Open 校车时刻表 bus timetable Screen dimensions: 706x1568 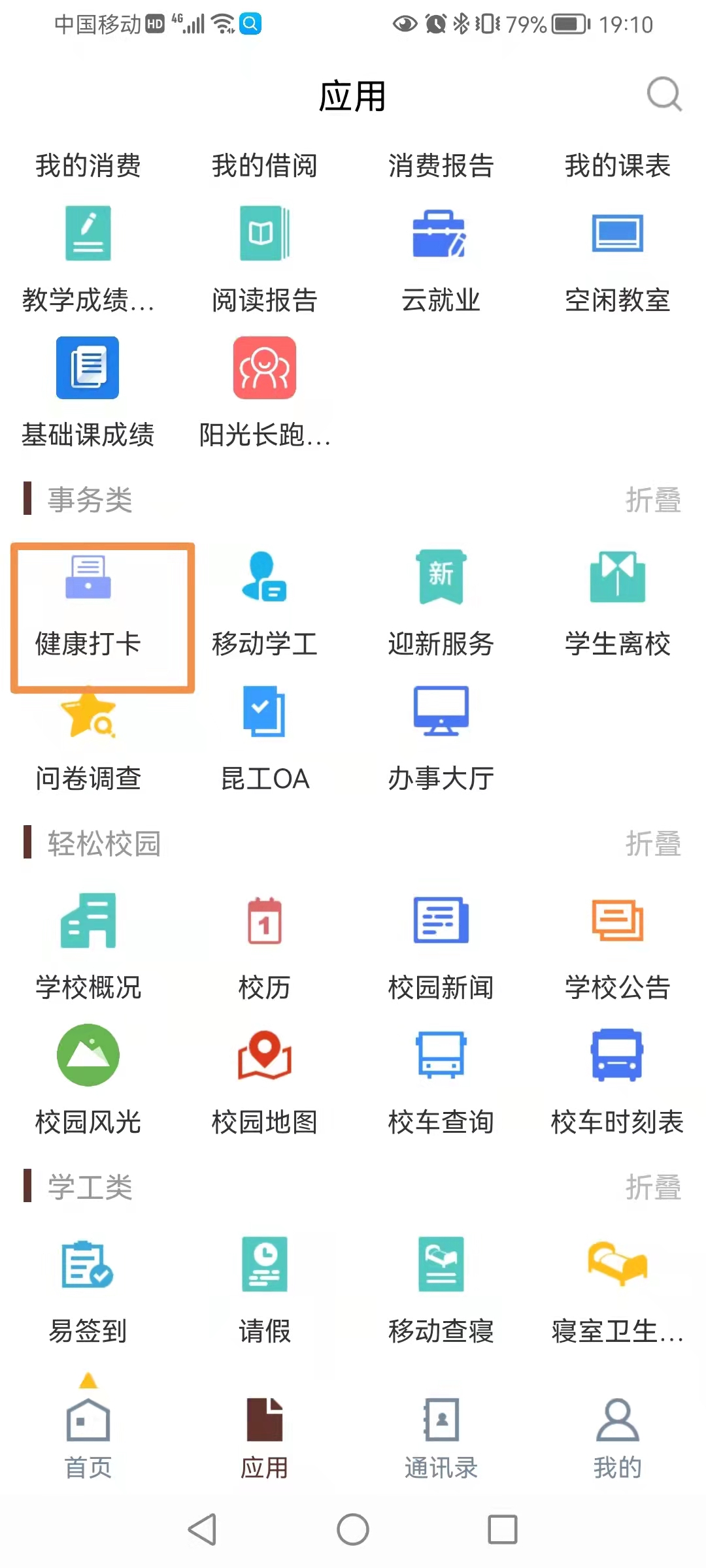617,1083
